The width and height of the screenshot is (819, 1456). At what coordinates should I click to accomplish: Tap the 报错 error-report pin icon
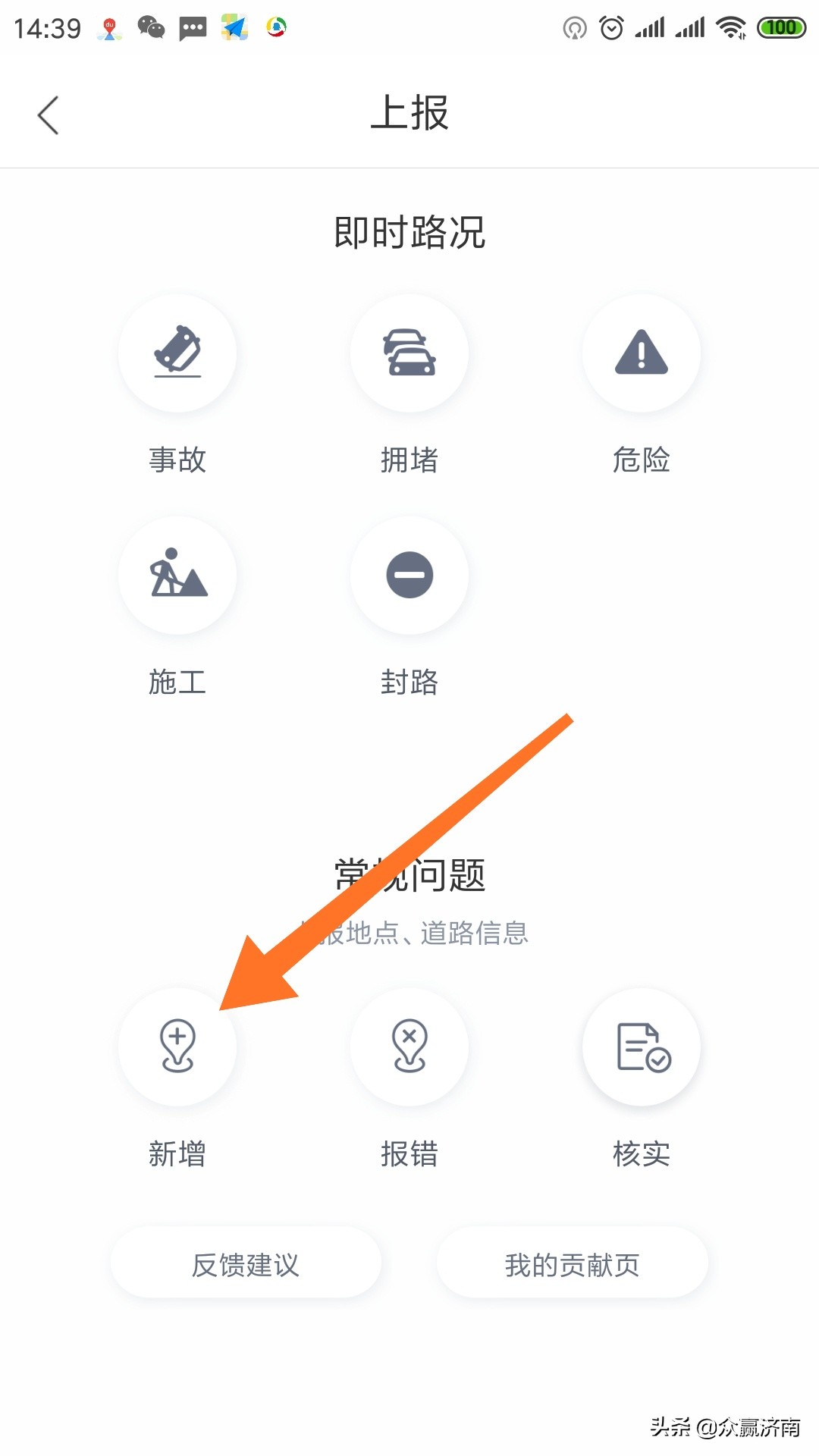tap(409, 1048)
